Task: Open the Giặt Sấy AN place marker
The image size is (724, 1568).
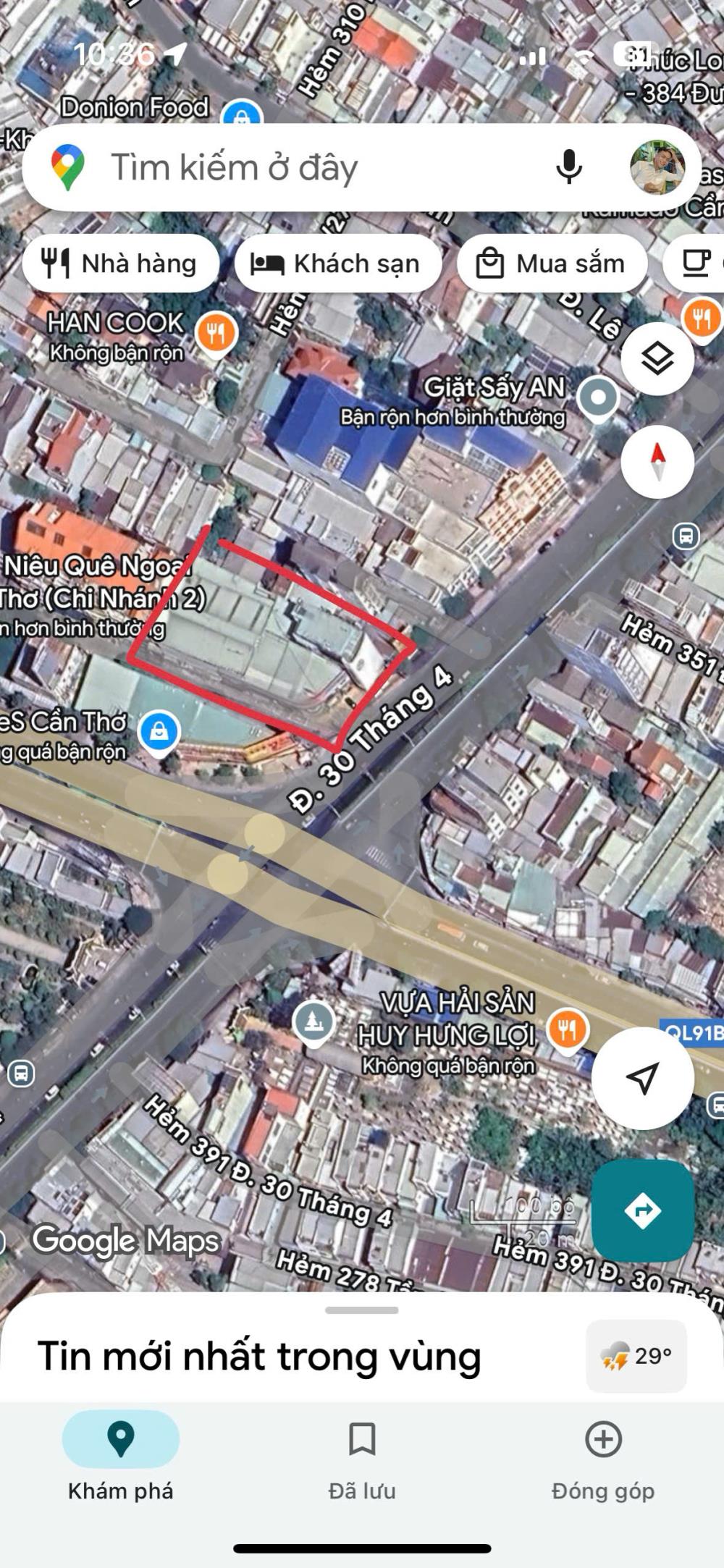Action: pyautogui.click(x=599, y=398)
